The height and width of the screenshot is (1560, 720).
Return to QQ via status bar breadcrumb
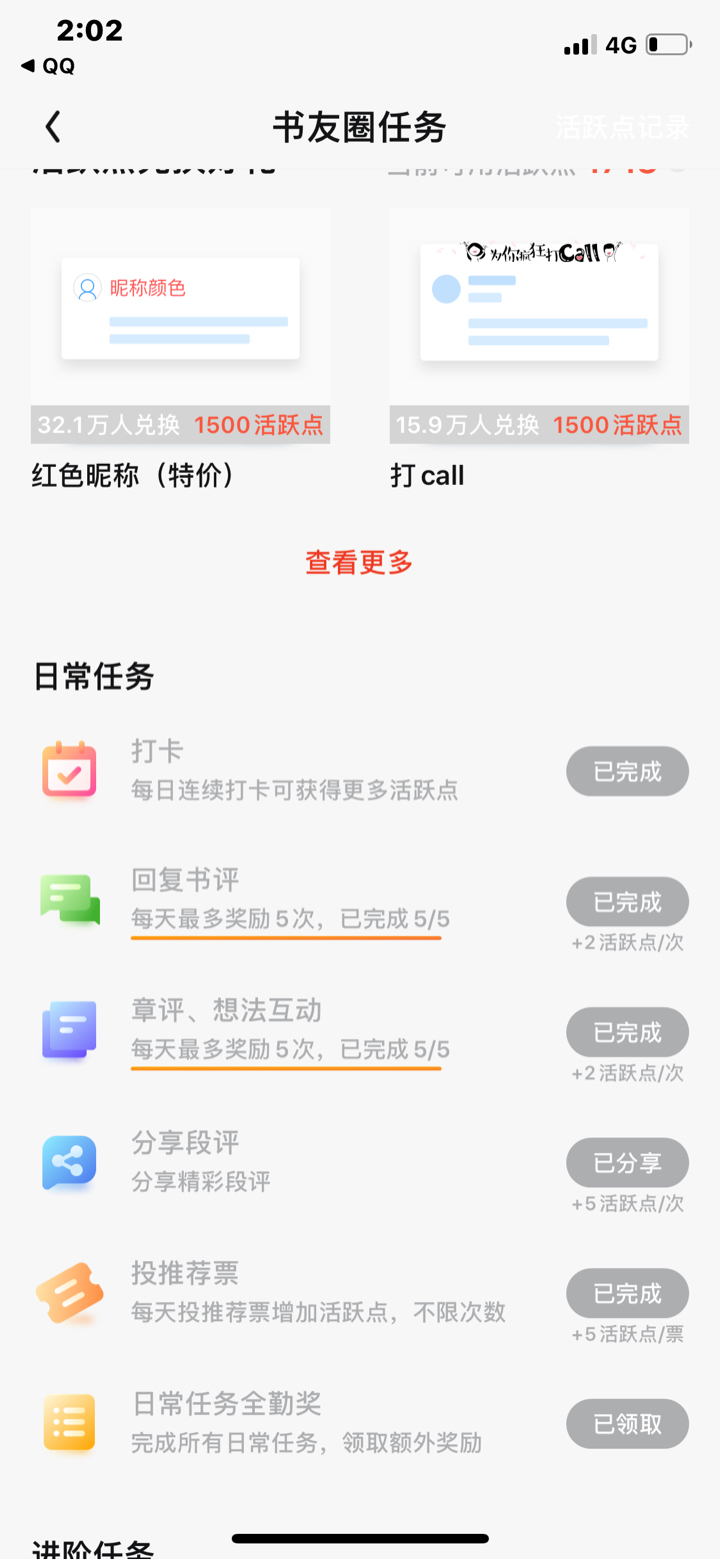click(x=48, y=66)
